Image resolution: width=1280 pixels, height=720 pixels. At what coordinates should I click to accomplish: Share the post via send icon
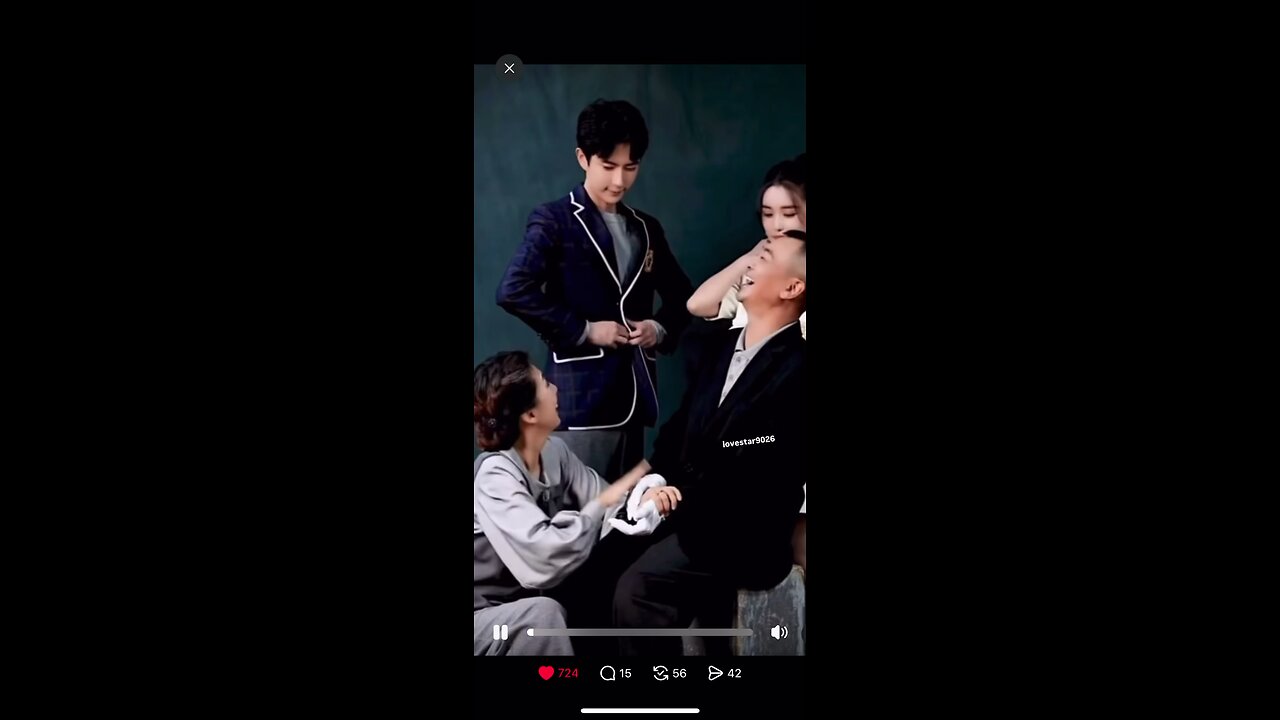click(x=715, y=673)
